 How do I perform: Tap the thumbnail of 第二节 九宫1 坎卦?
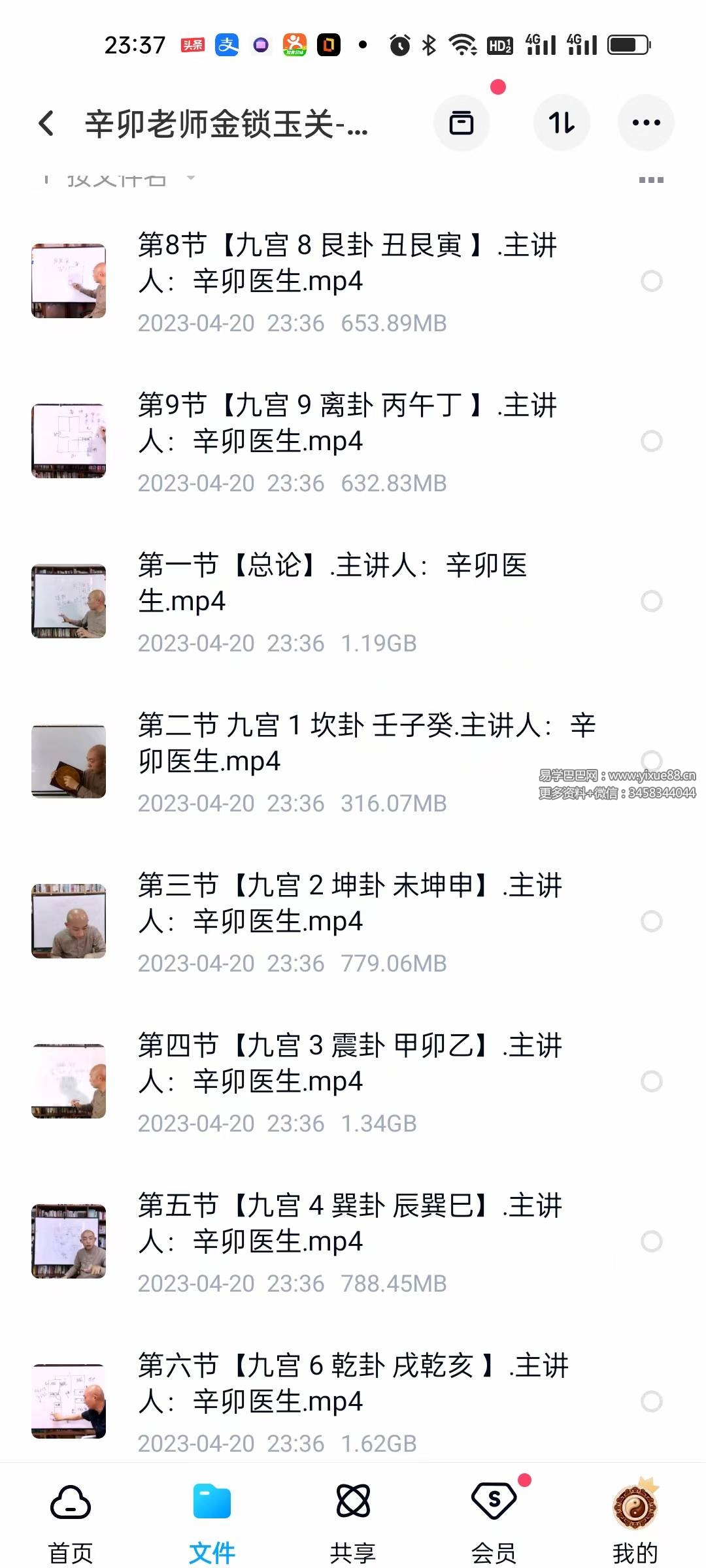click(x=69, y=761)
